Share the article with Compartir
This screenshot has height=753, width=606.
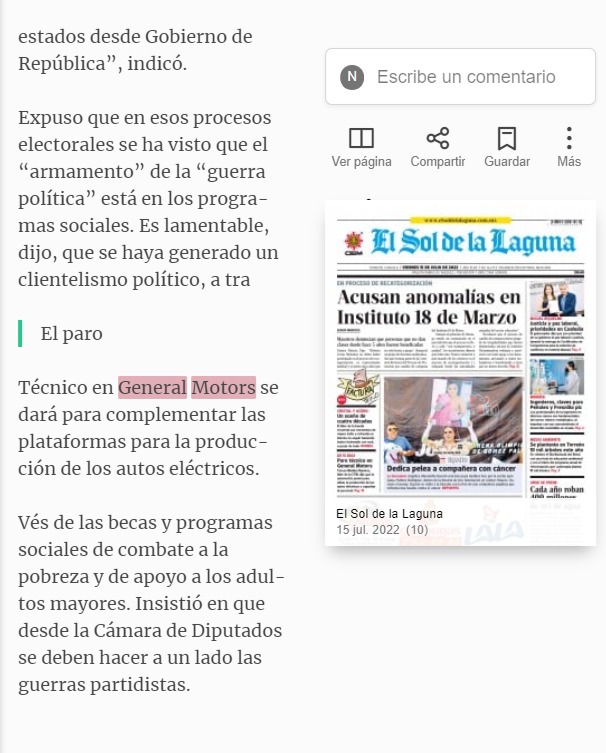(x=437, y=147)
